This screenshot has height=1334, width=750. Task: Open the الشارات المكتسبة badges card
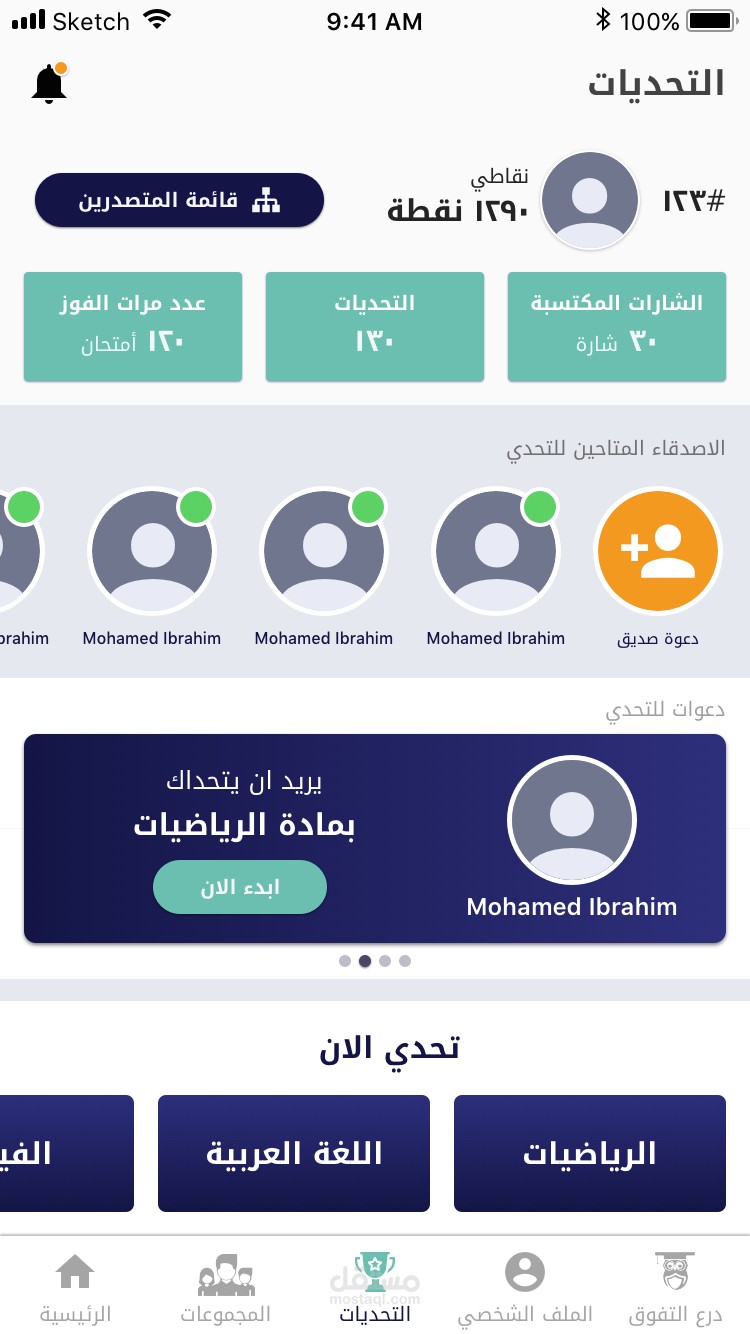[617, 327]
